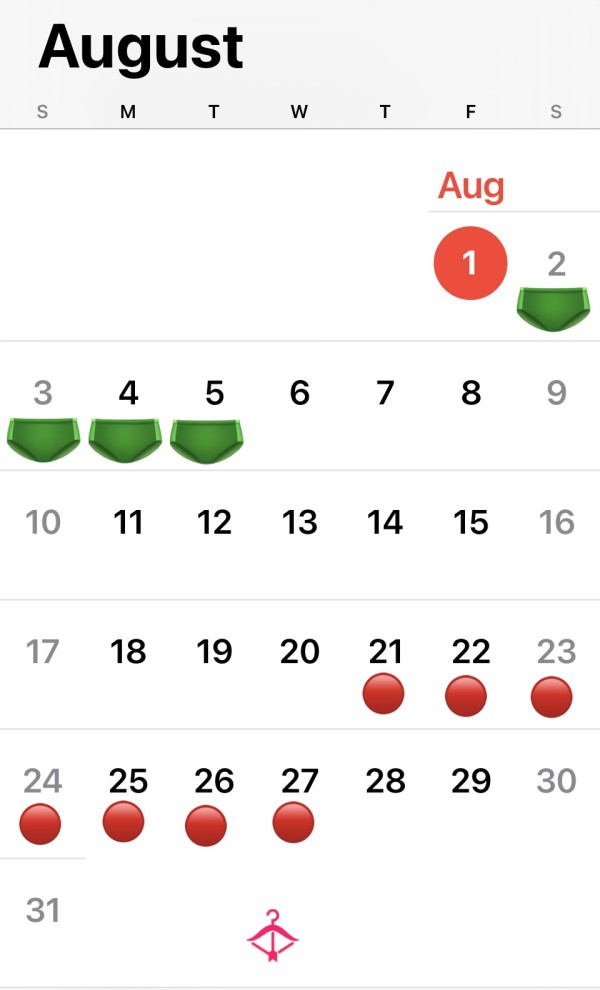Viewport: 600px width, 990px height.
Task: Select Monday, August 18
Action: pos(128,652)
